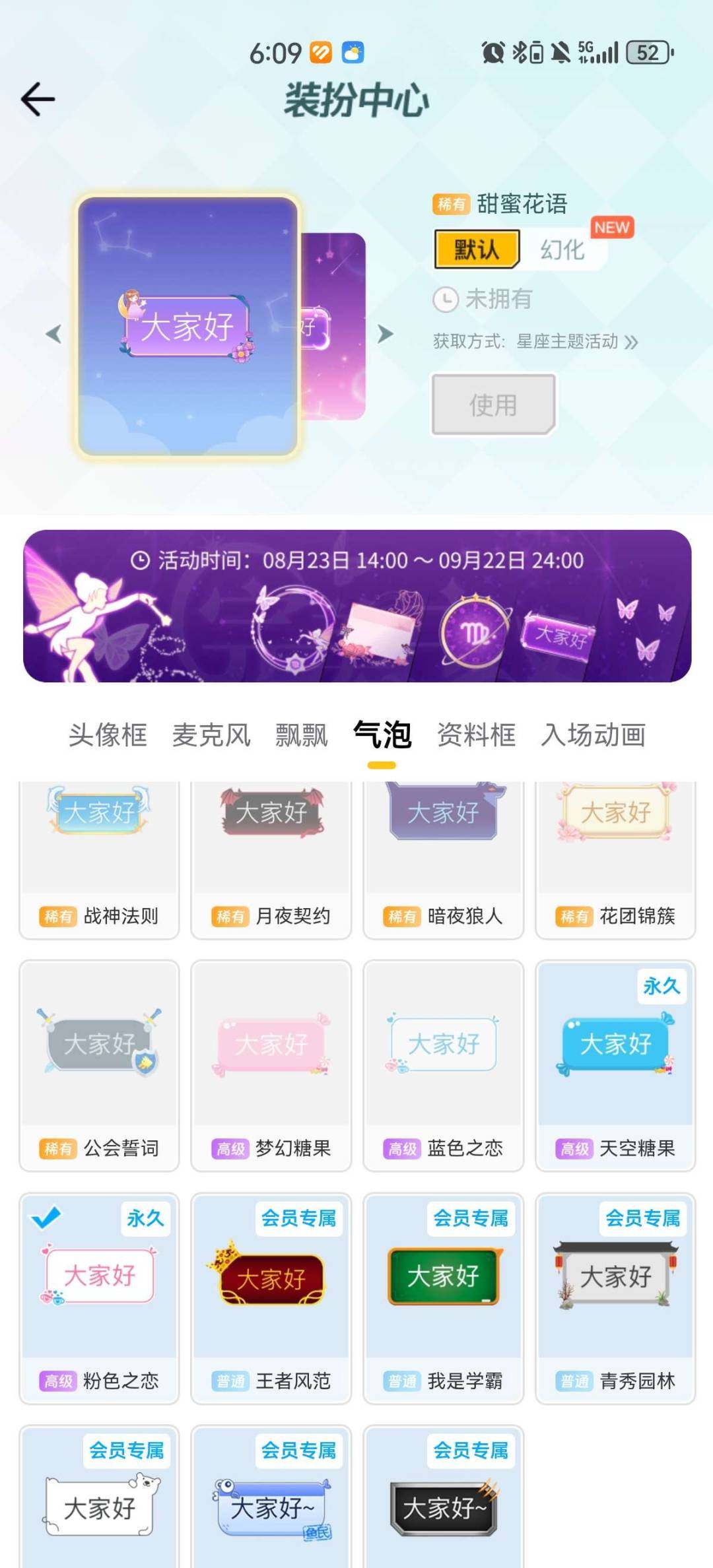Tap the Virgo zodiac emblem in the banner
The image size is (713, 1568).
tap(471, 630)
